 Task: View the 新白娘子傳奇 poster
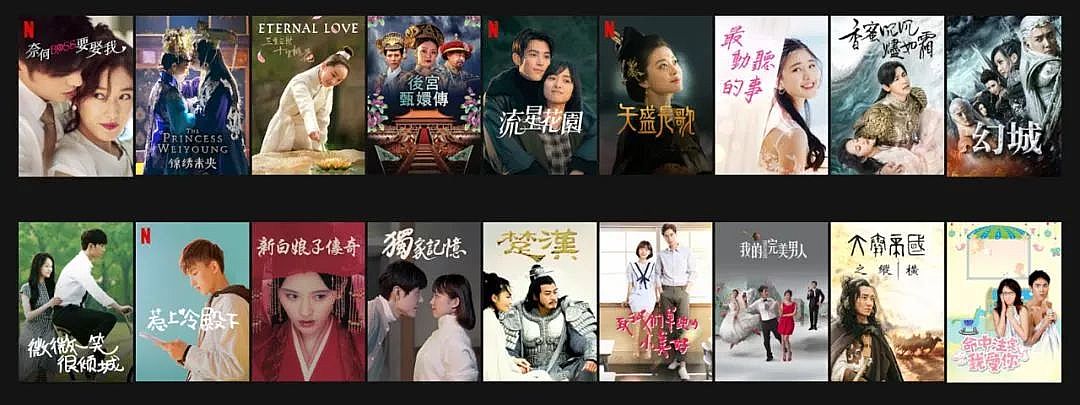click(307, 301)
